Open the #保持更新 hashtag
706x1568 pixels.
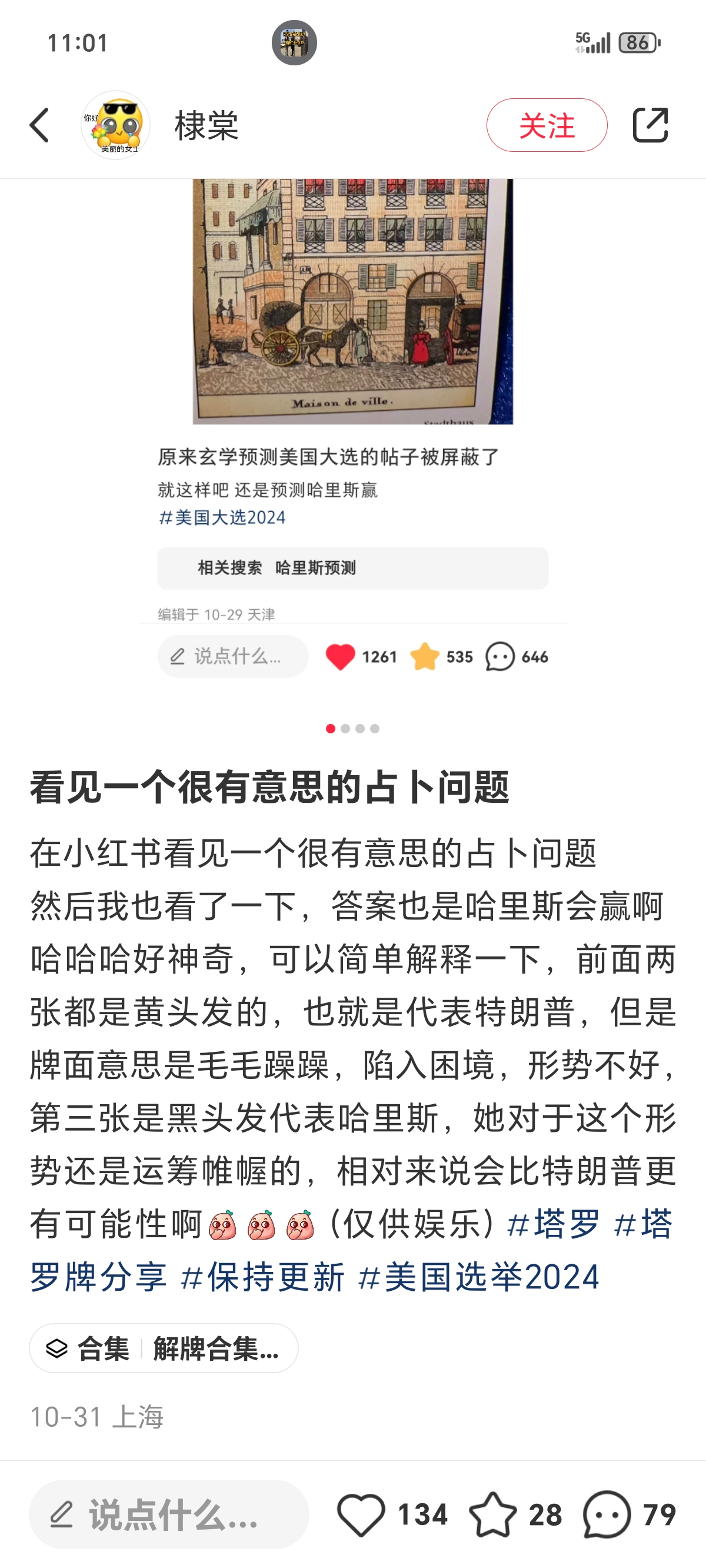263,1277
